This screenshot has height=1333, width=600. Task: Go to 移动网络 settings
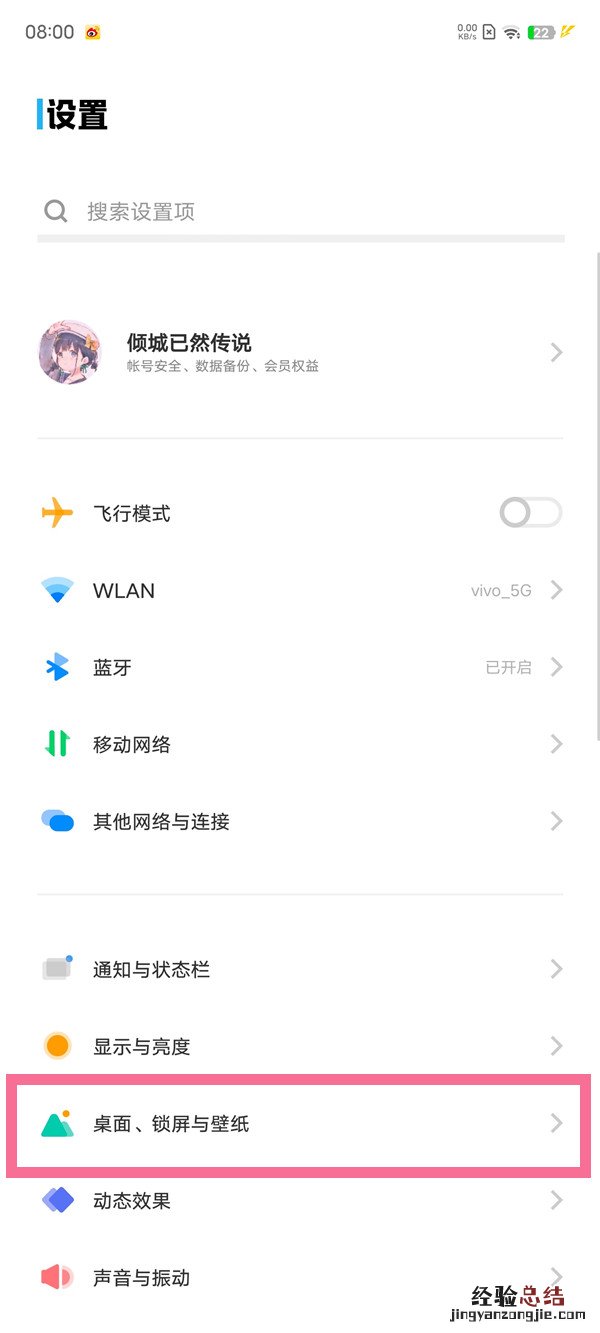click(300, 745)
